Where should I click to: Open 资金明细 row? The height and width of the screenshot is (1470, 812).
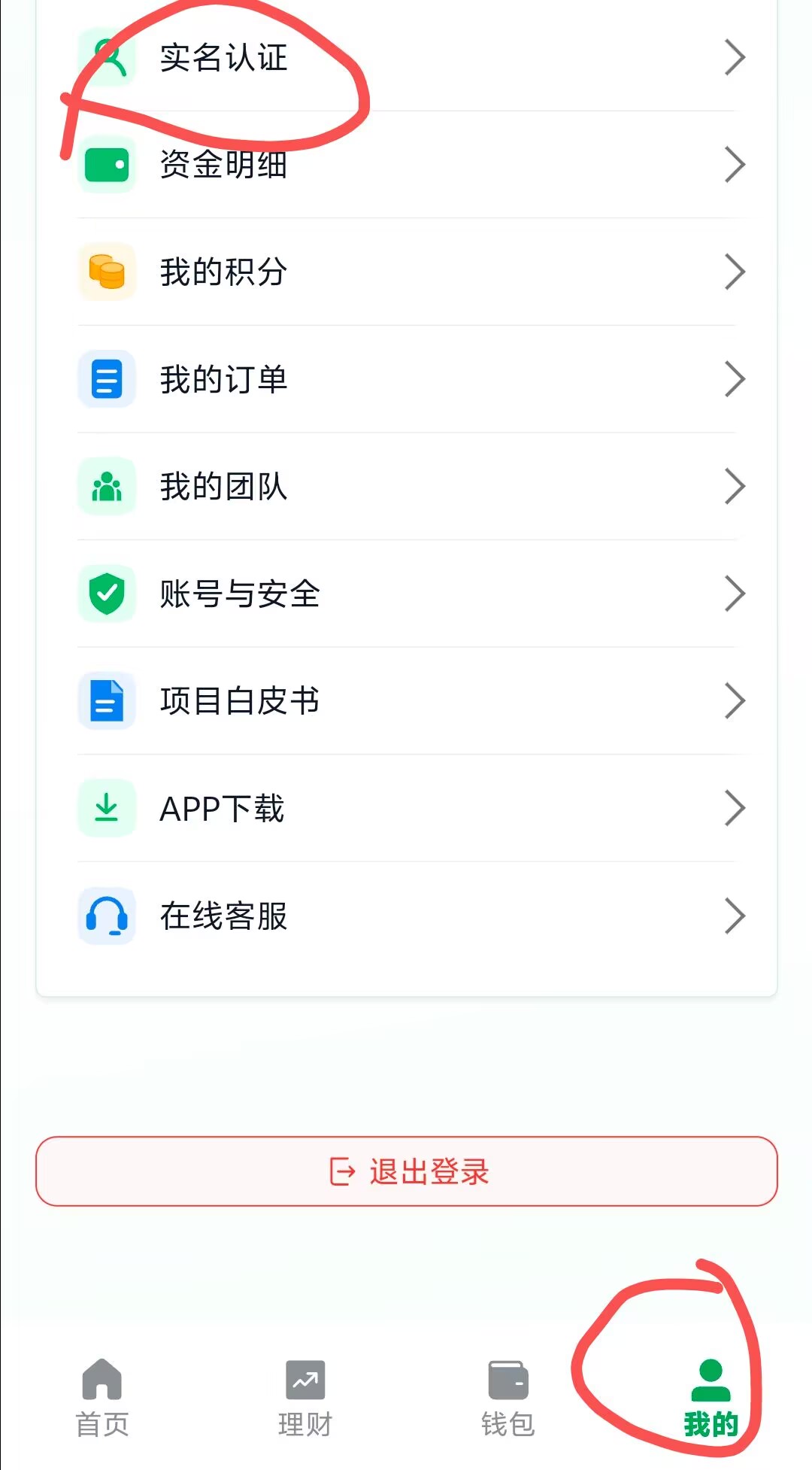pyautogui.click(x=407, y=165)
